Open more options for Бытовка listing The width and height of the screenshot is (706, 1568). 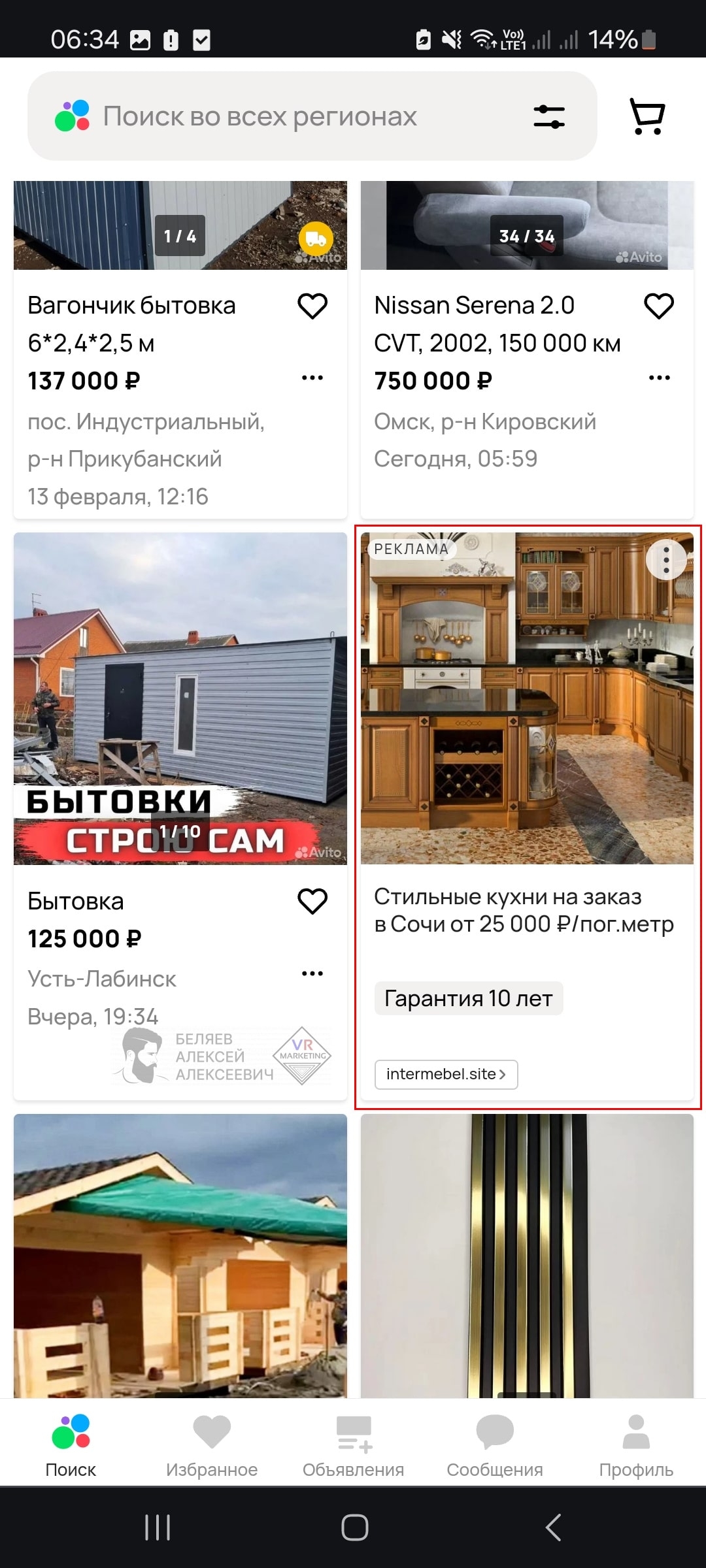click(x=312, y=973)
